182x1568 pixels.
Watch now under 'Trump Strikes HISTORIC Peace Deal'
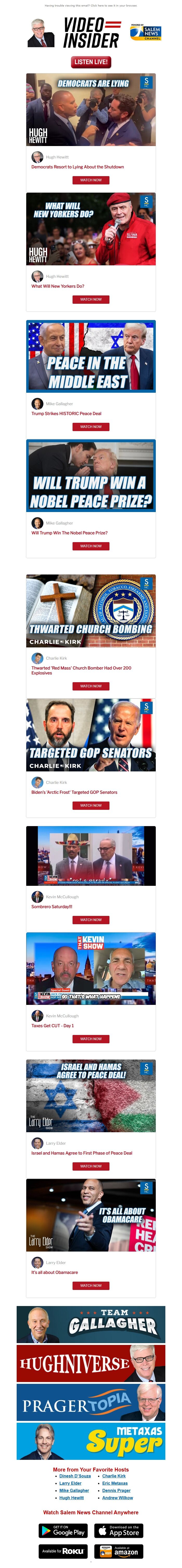(91, 427)
